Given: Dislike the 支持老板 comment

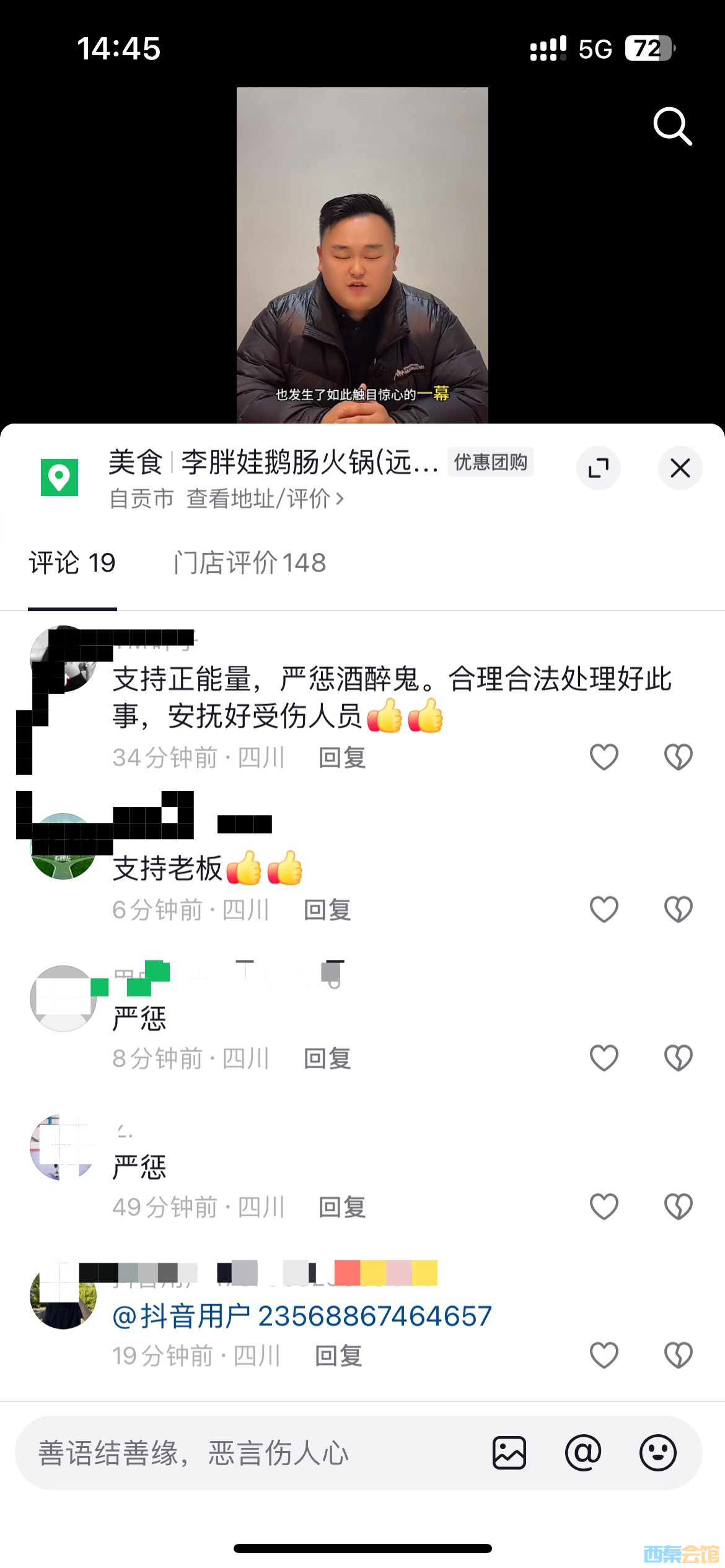Looking at the screenshot, I should (678, 910).
